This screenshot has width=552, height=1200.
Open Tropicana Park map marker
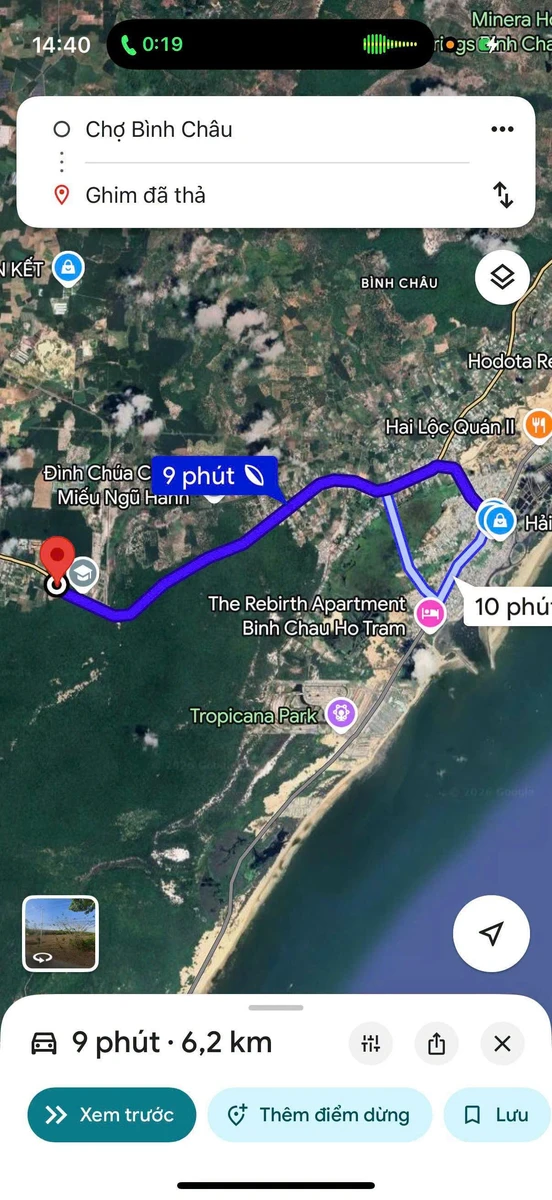342,714
